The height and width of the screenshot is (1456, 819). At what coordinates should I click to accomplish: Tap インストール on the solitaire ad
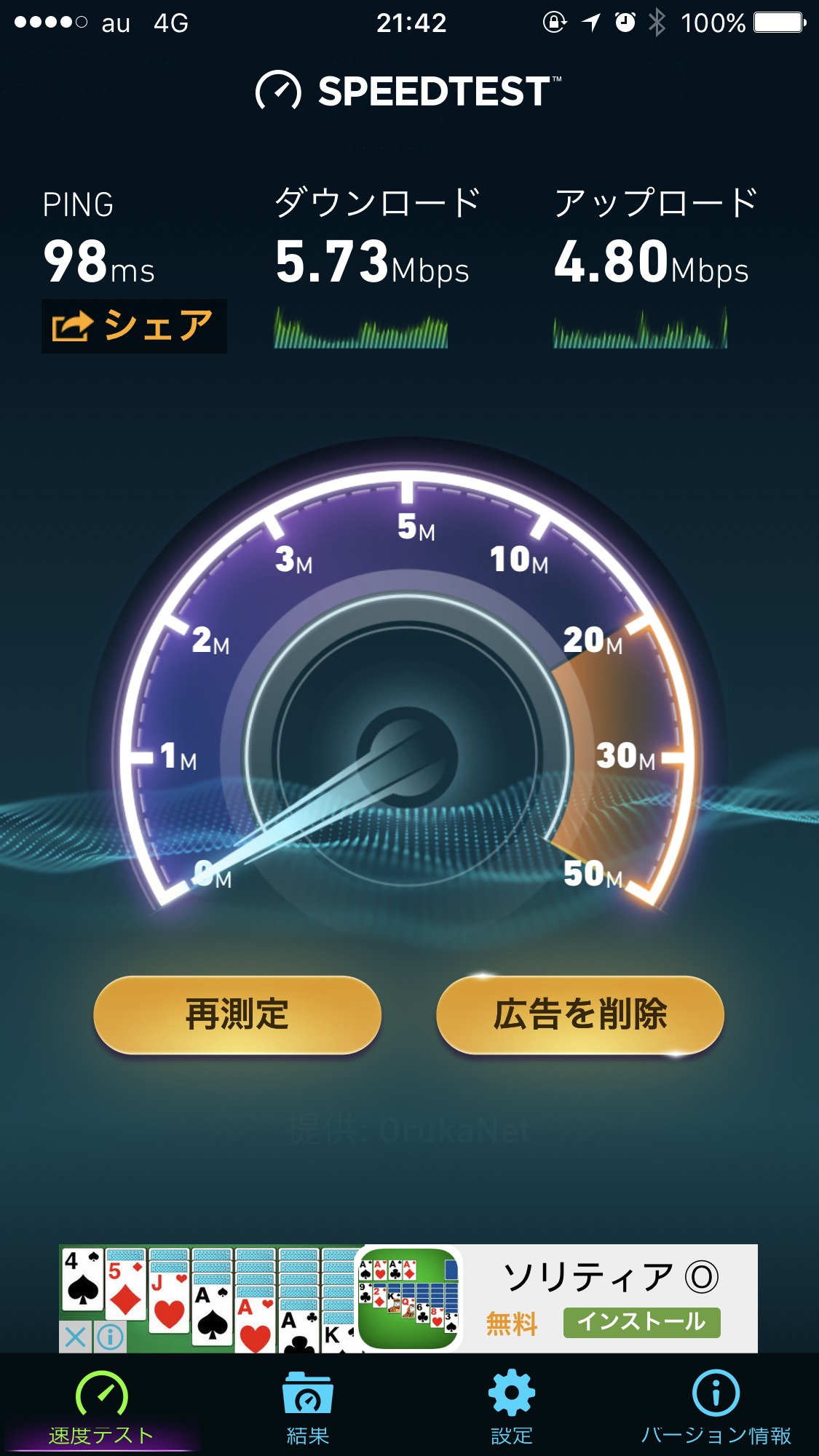[x=641, y=1322]
